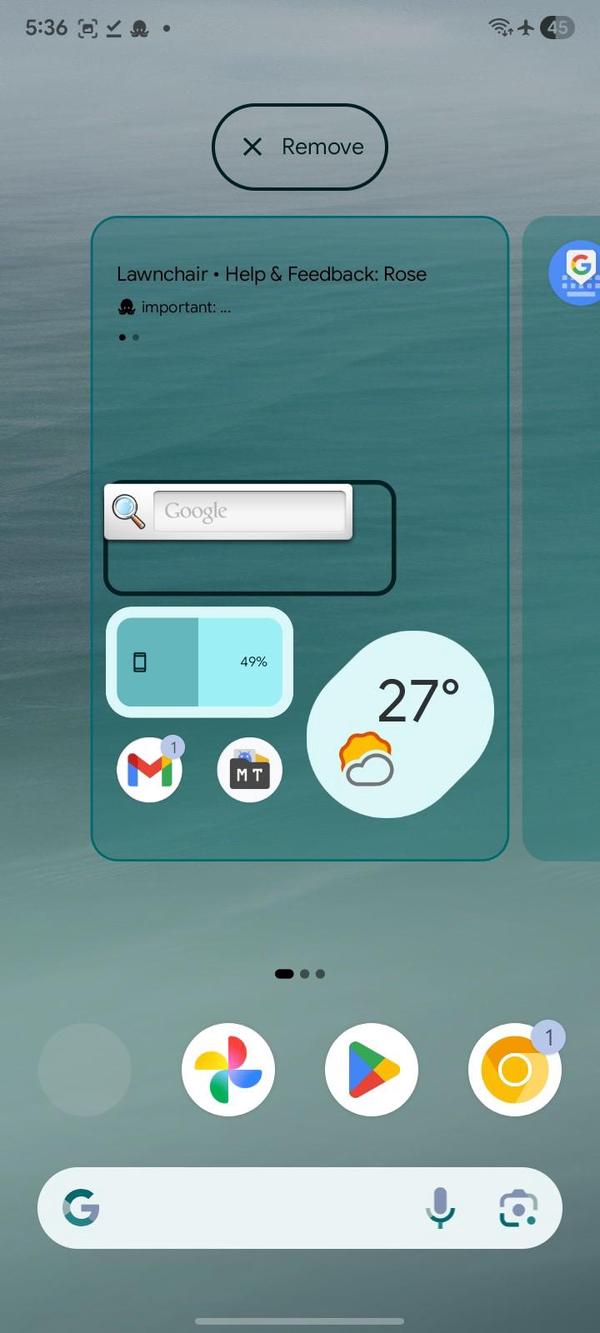Open the Gboard icon on next page
The height and width of the screenshot is (1333, 600).
coord(577,272)
